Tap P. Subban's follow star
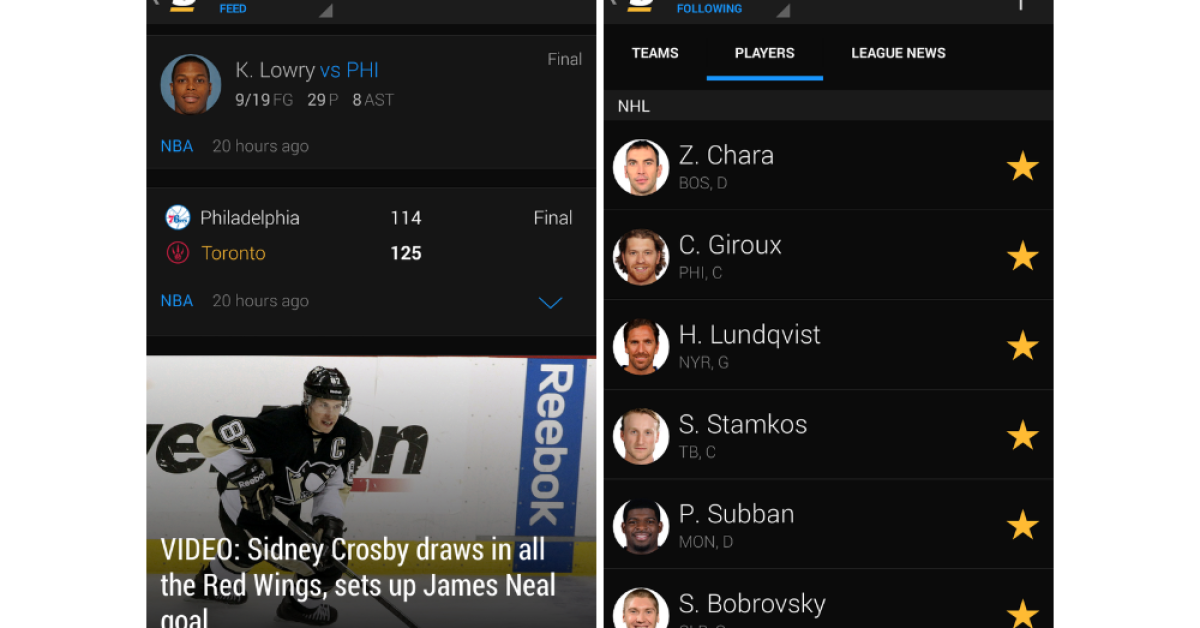The height and width of the screenshot is (628, 1200). 1022,525
